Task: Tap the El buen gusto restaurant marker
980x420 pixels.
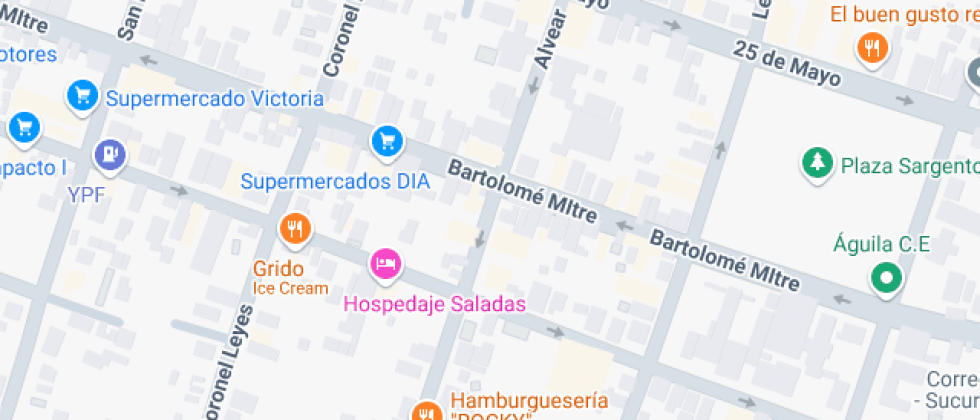Action: [872, 47]
